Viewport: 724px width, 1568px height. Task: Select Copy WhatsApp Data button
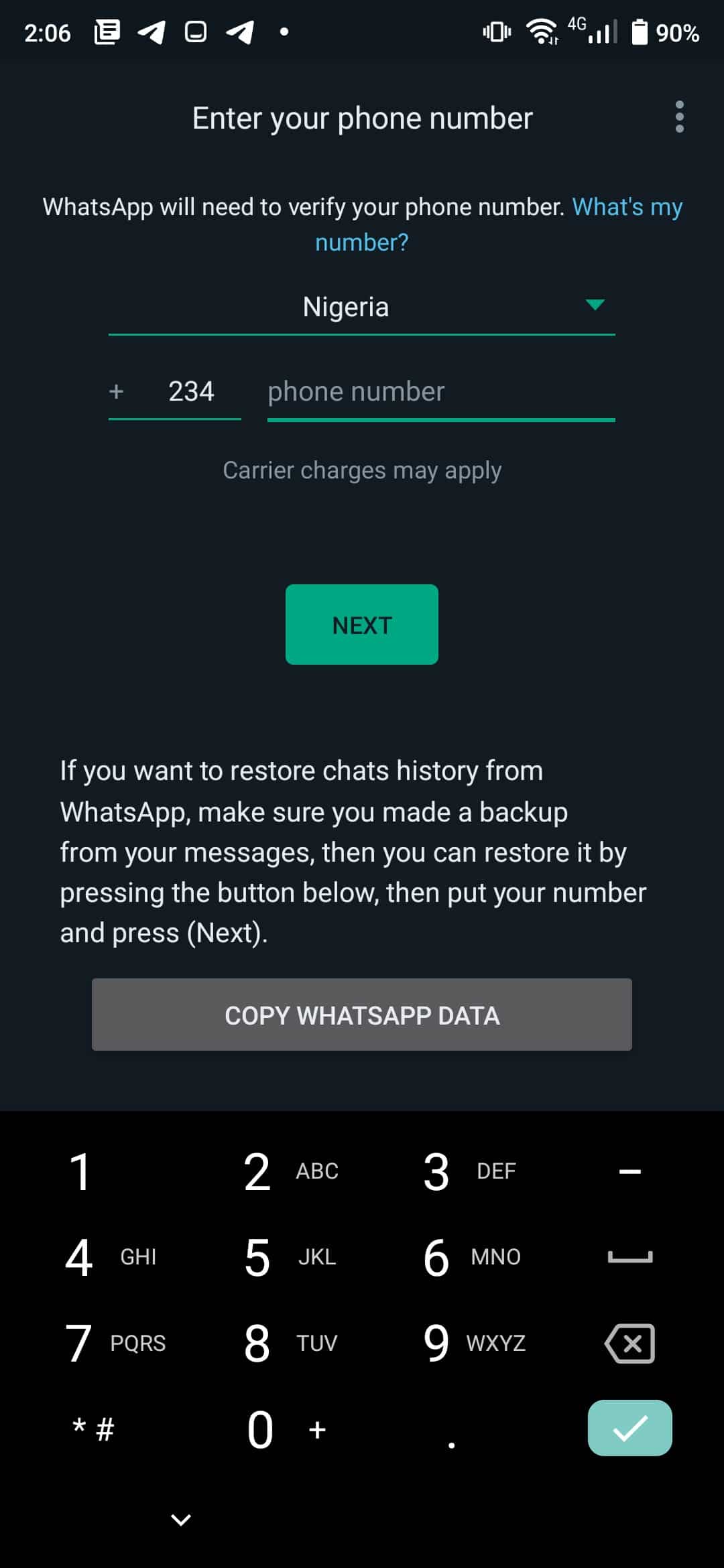[x=362, y=1015]
